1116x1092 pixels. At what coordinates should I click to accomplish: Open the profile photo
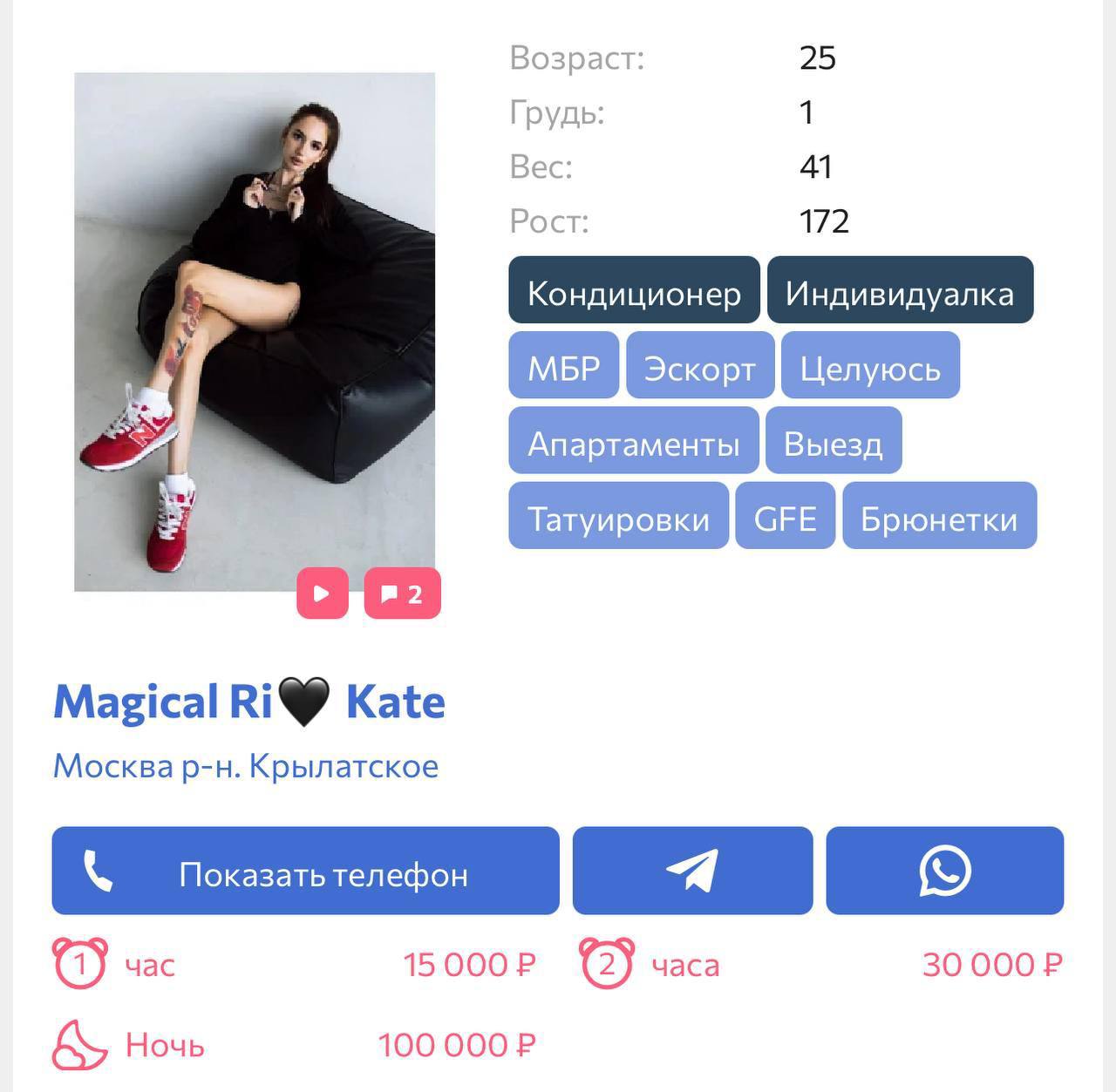255,331
